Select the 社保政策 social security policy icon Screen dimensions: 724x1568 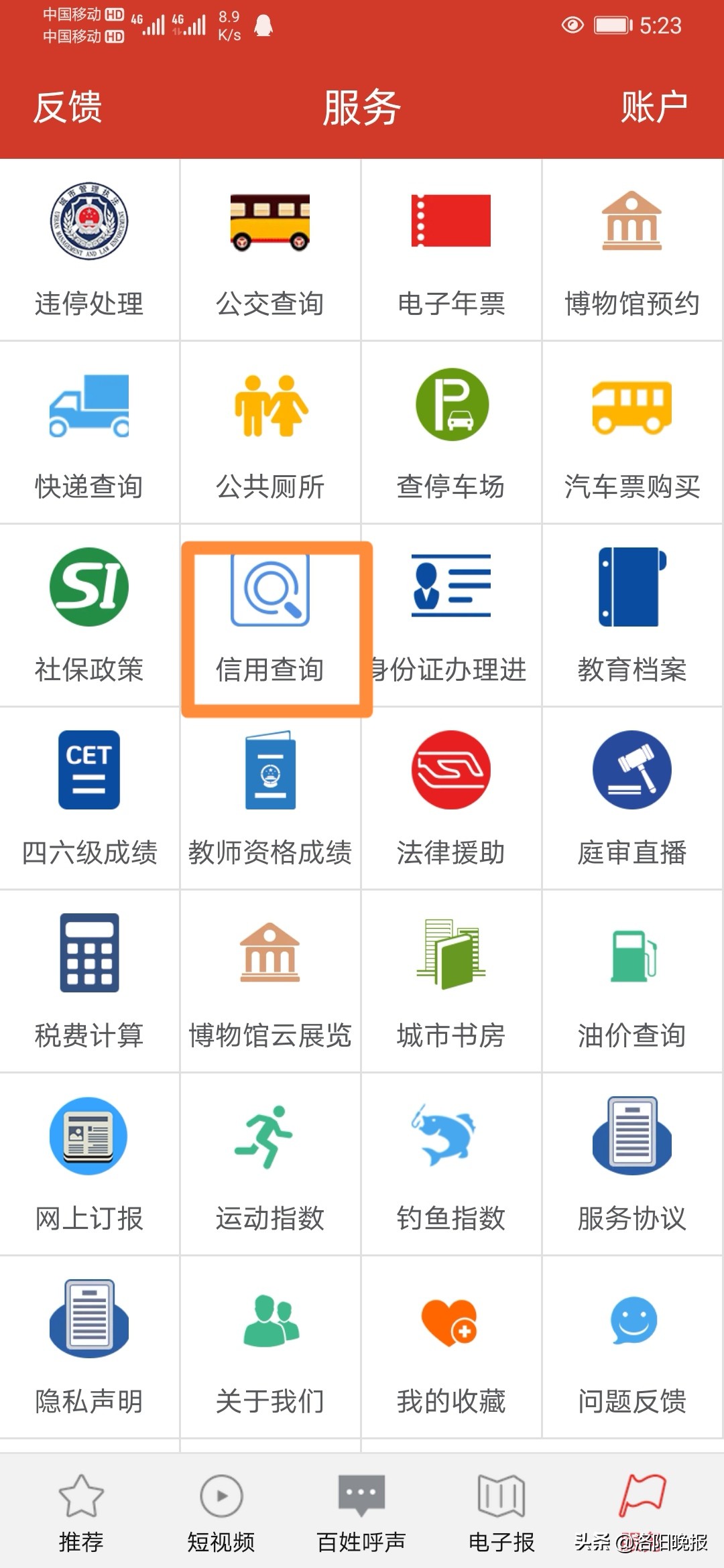pyautogui.click(x=90, y=616)
